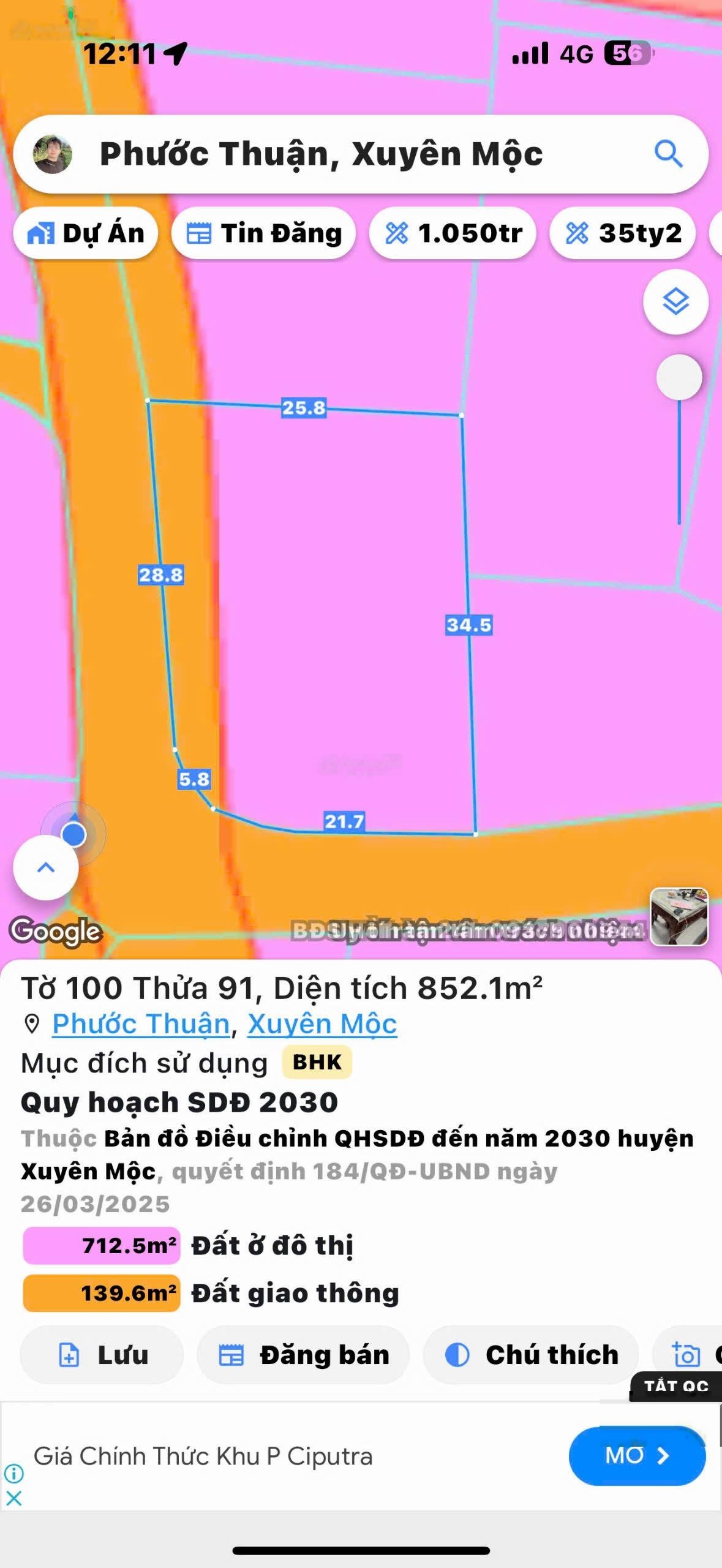Open the Chú thích legend
This screenshot has width=722, height=1568.
click(x=531, y=1355)
